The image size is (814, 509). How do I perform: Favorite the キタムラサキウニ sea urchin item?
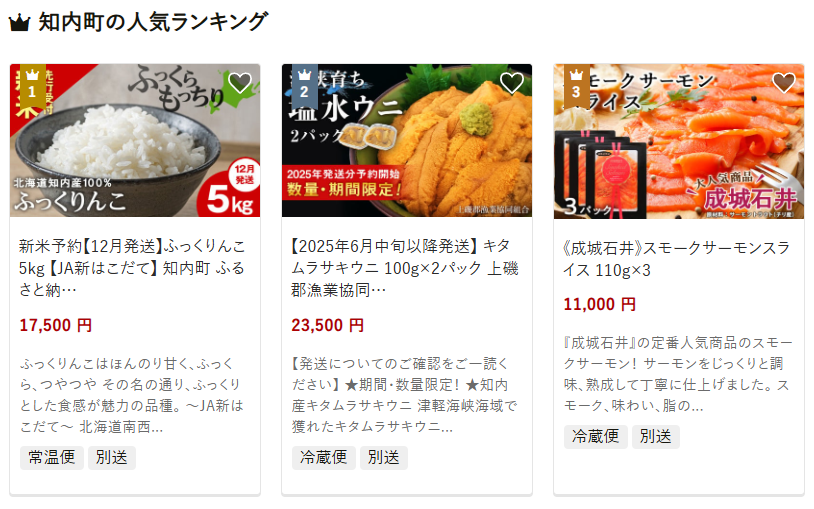512,83
